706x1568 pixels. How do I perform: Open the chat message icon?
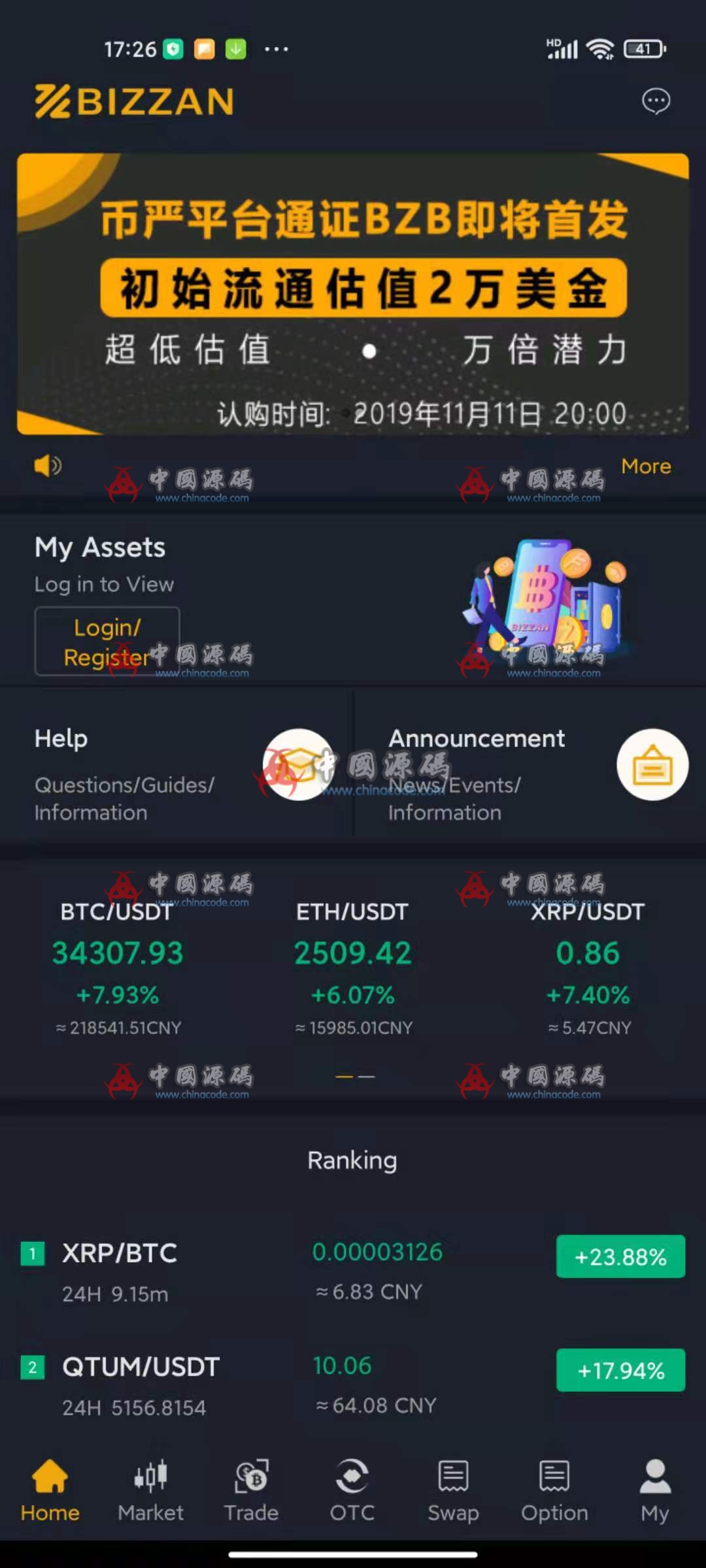(656, 101)
